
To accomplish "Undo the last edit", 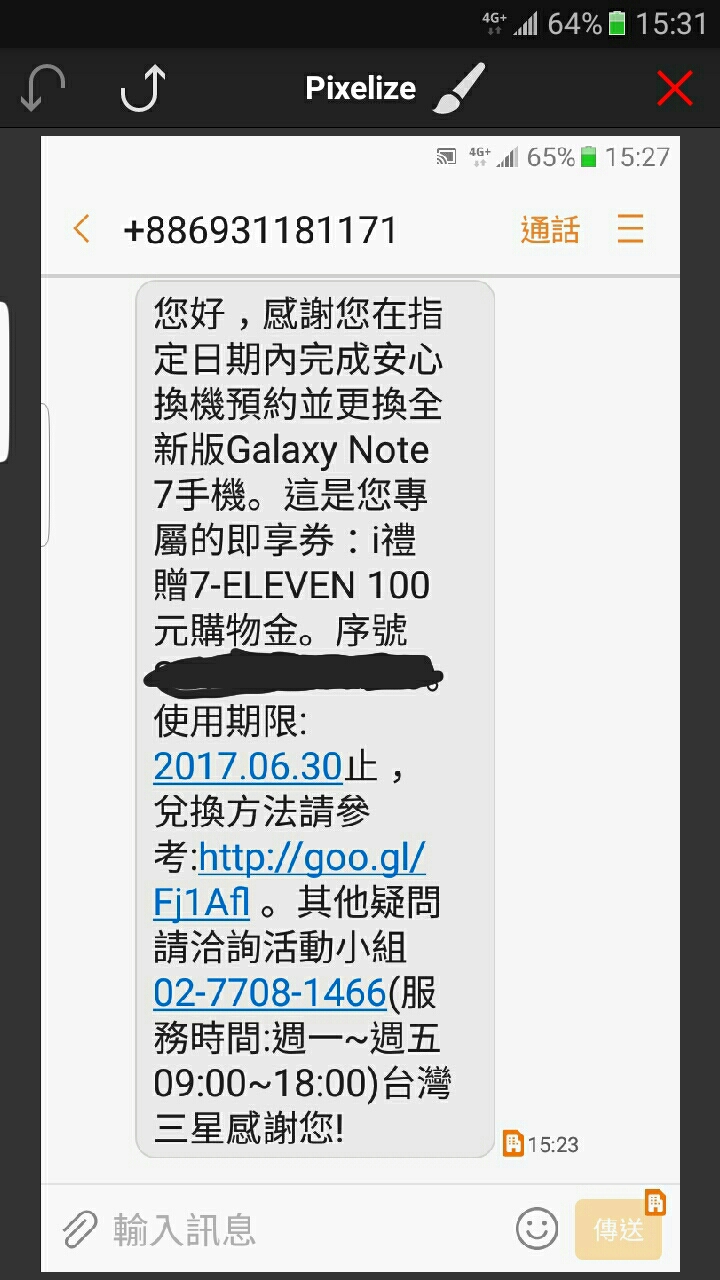I will tap(43, 88).
